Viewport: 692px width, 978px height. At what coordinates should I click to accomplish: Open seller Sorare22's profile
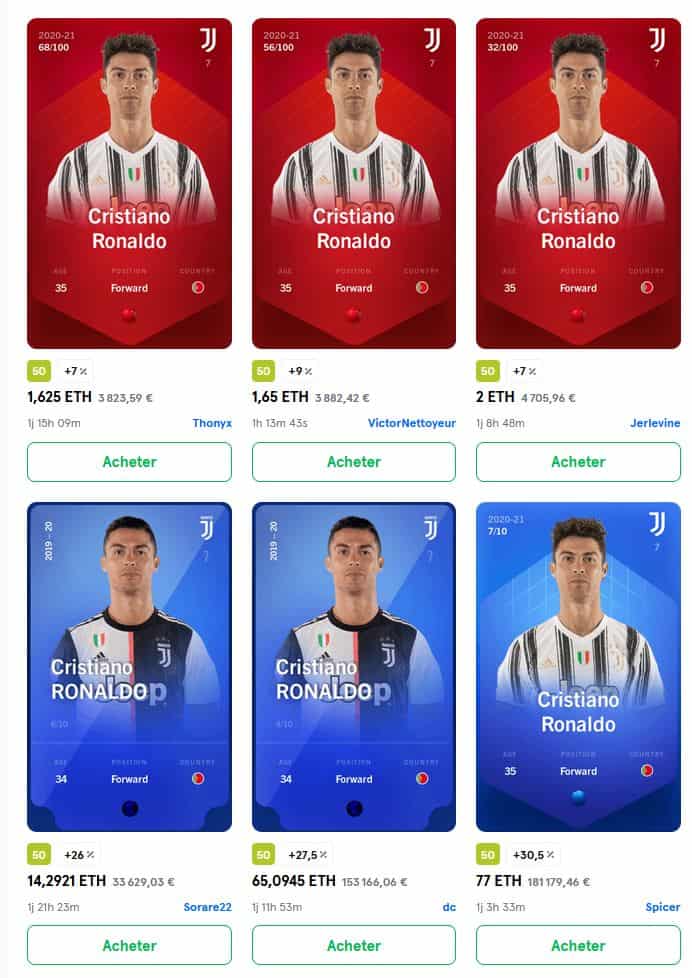(x=207, y=907)
